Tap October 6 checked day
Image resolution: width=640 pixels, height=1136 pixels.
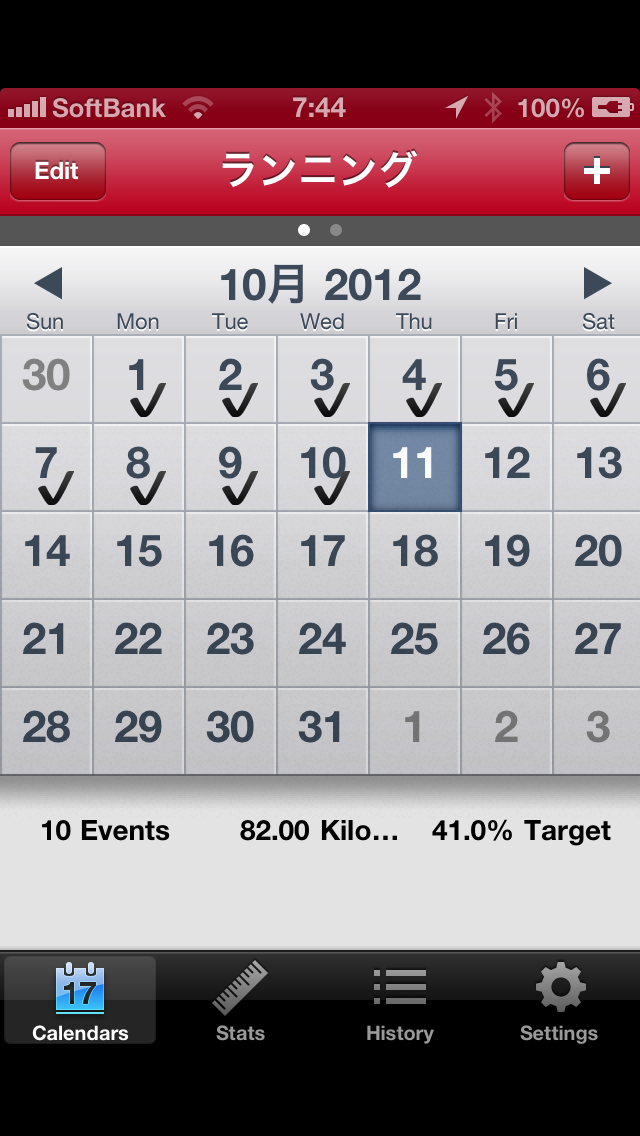(x=597, y=379)
